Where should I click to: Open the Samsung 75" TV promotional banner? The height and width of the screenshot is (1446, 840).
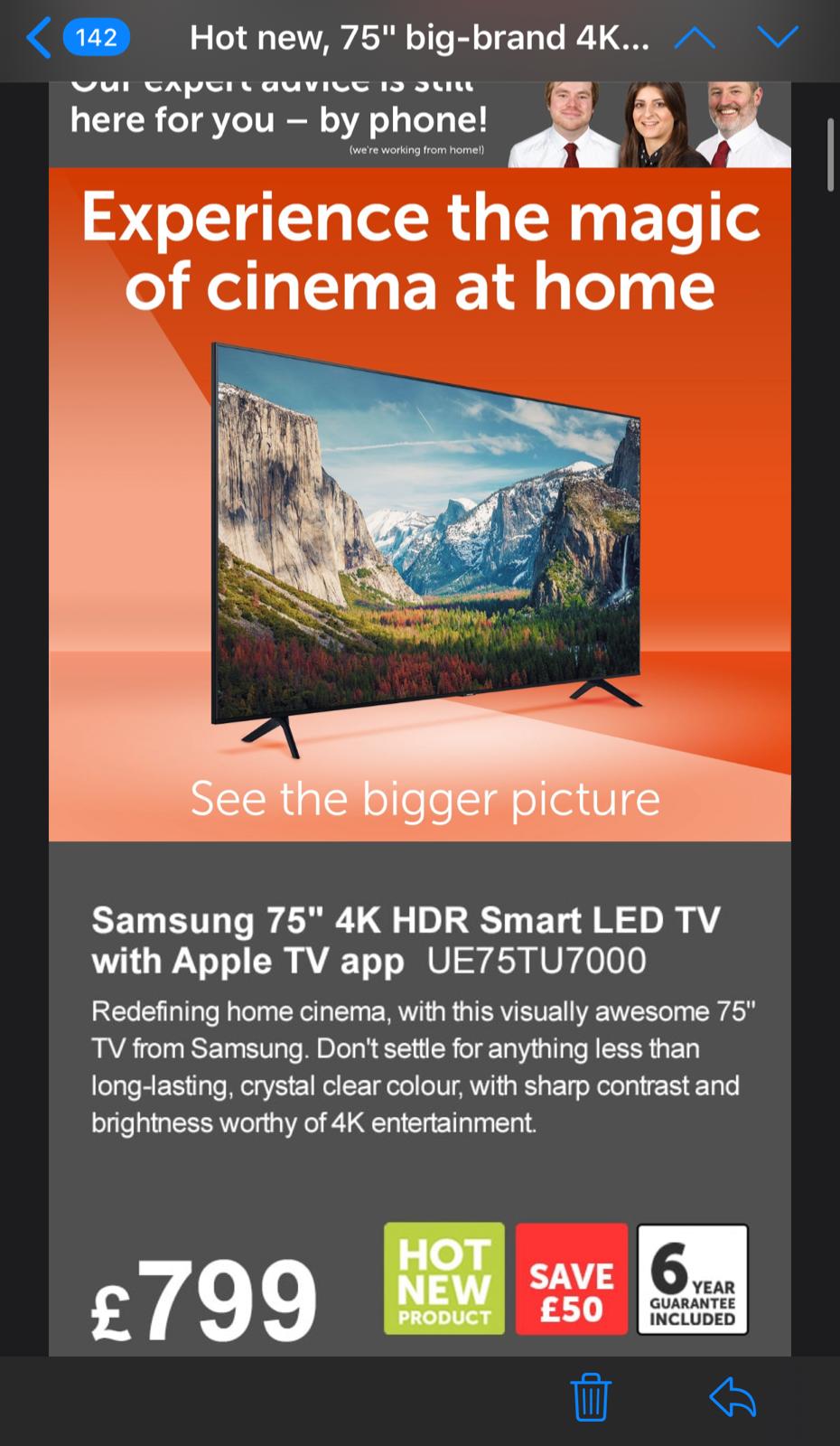420,504
